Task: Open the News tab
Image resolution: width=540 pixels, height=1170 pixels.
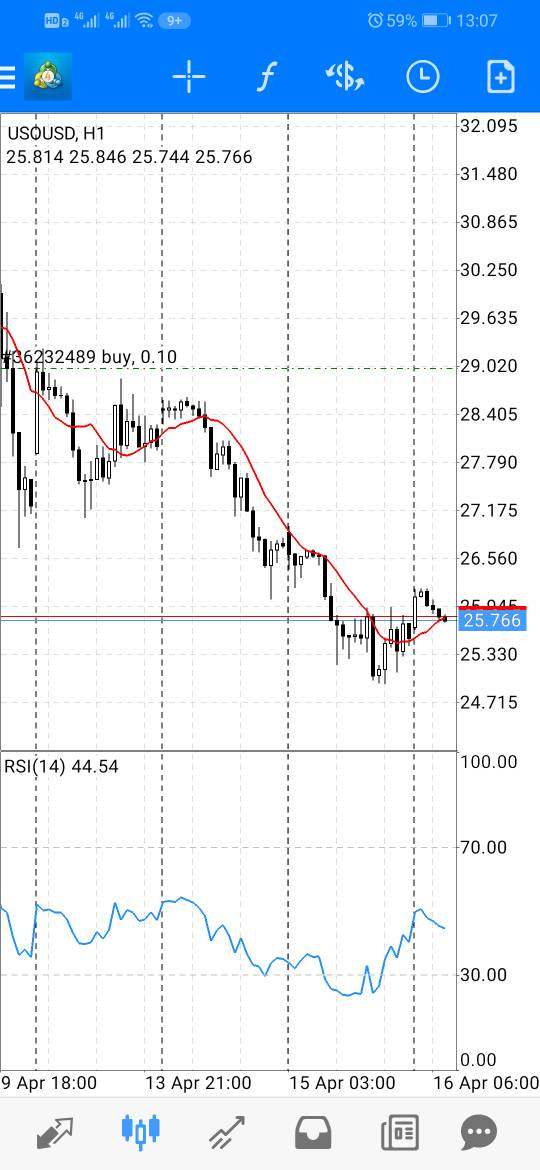Action: [400, 1133]
